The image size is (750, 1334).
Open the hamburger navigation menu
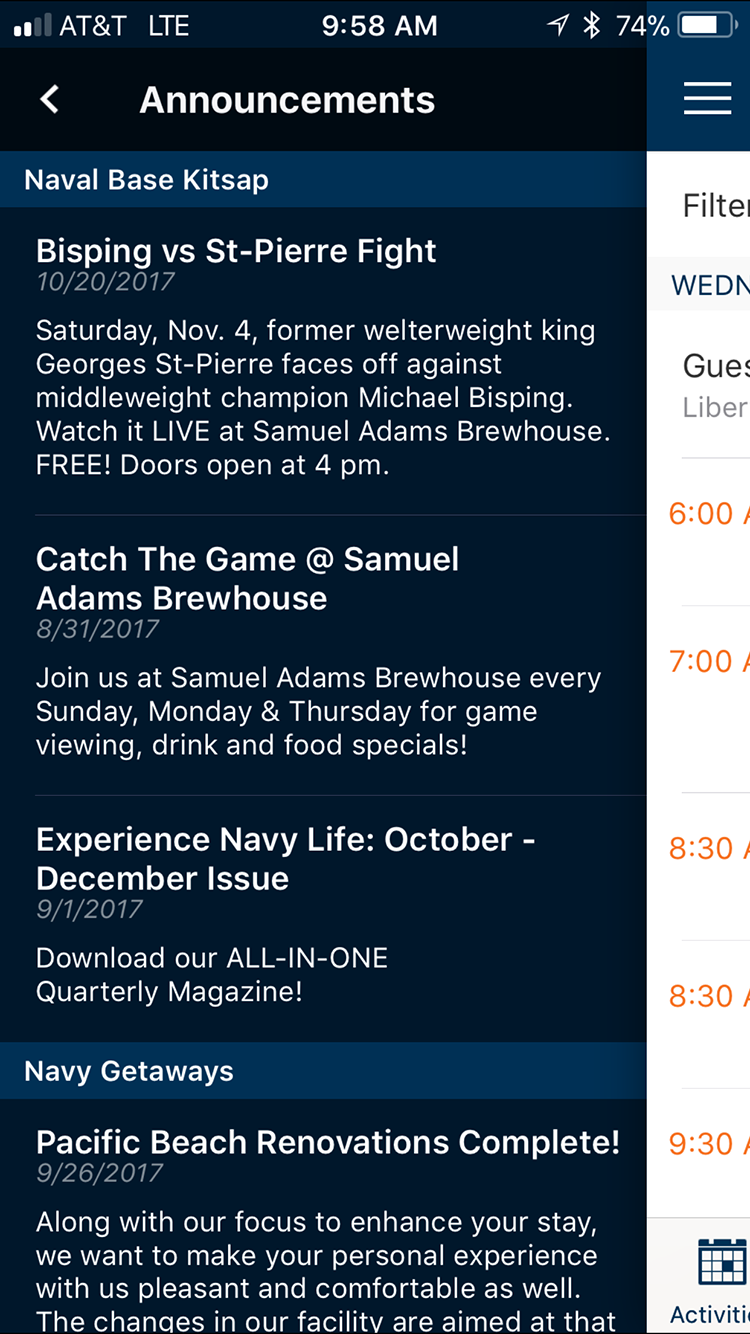(707, 98)
